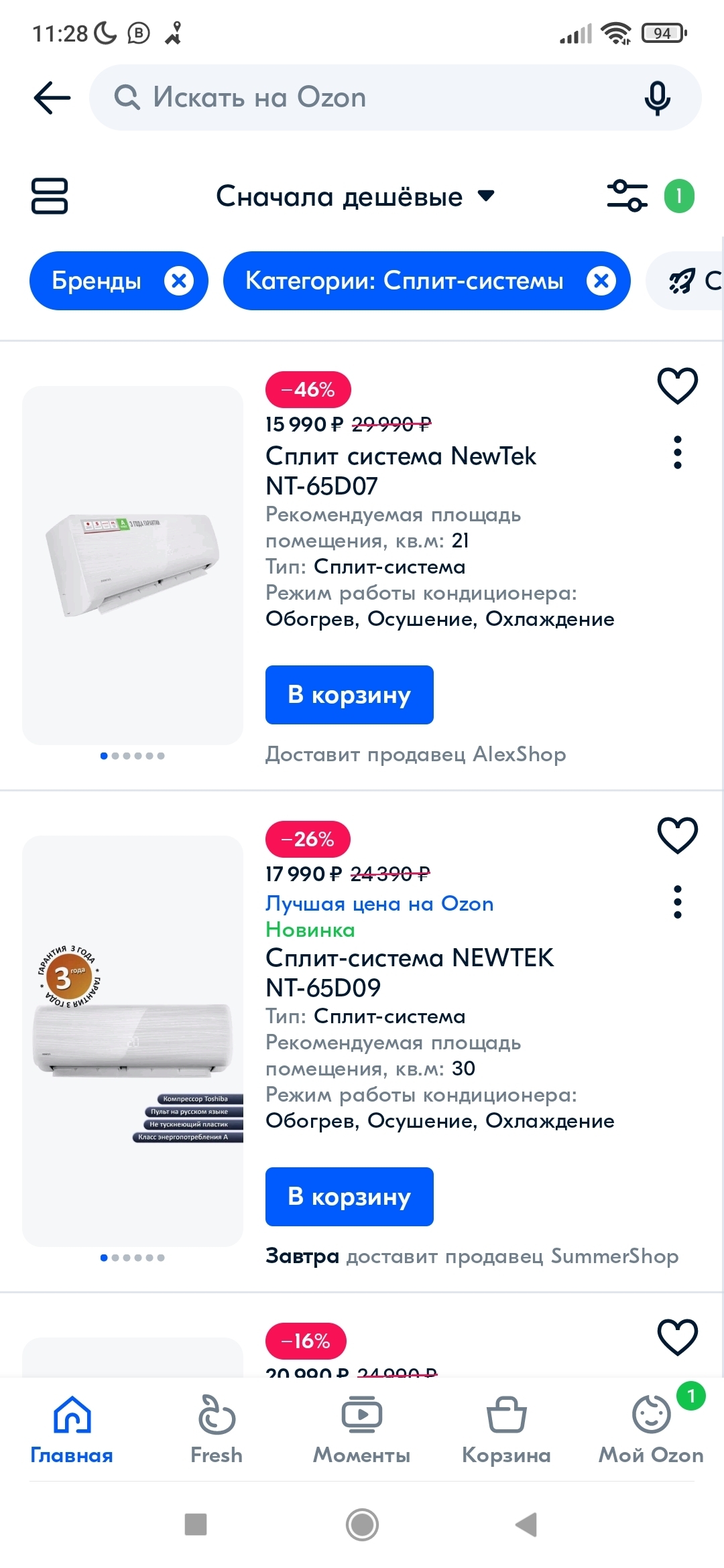Image resolution: width=724 pixels, height=1568 pixels.
Task: Remove the Бренды filter chip
Action: tap(179, 281)
